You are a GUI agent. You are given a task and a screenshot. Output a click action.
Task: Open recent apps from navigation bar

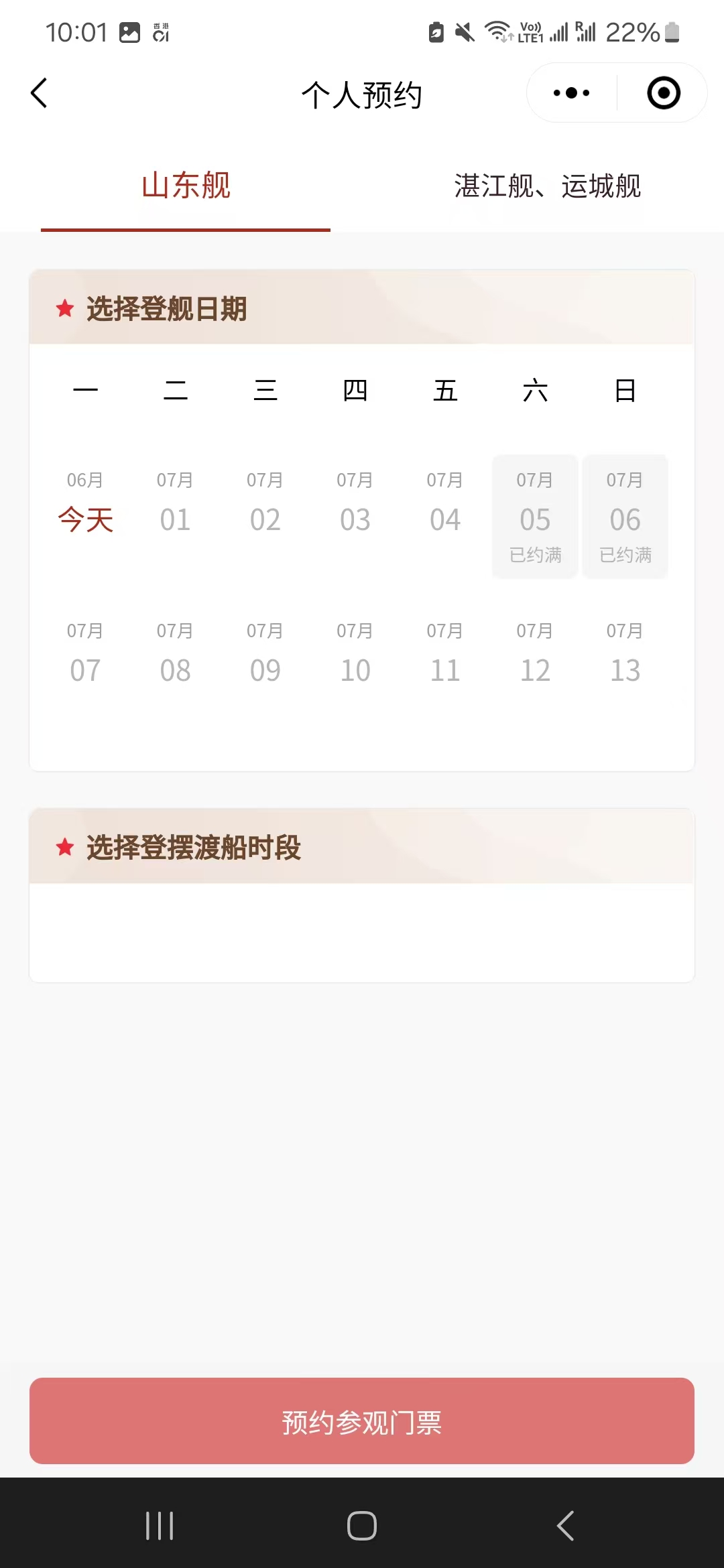pos(160,1526)
